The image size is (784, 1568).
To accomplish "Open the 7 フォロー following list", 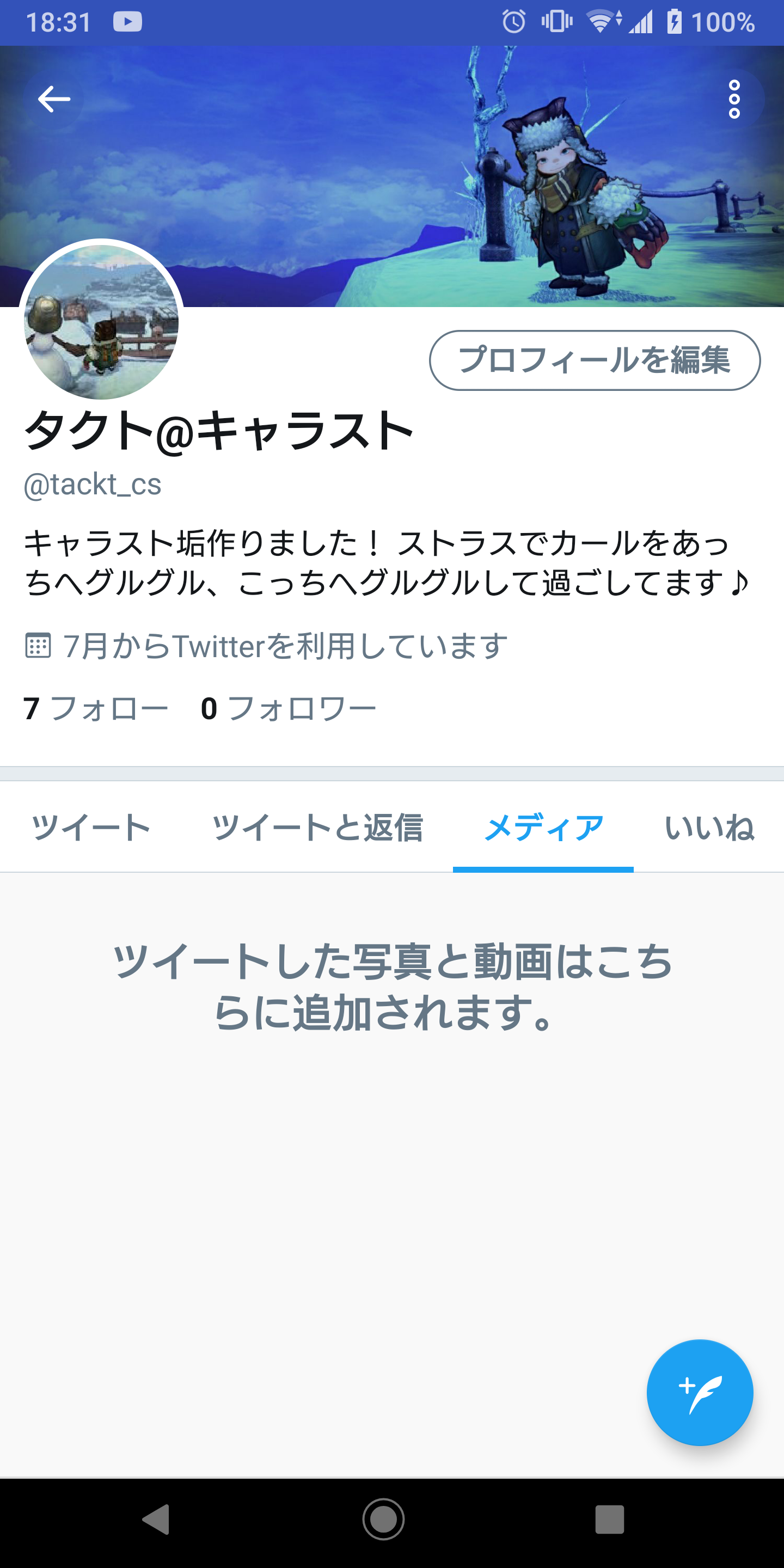I will [96, 708].
